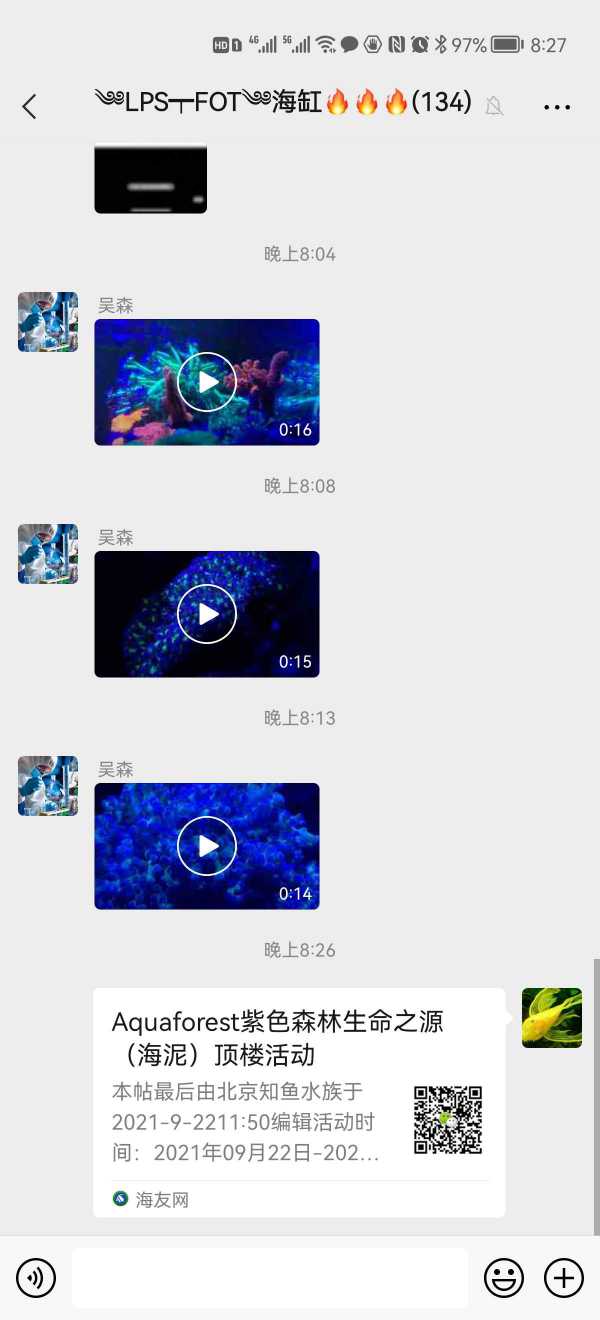Open the emoji picker
Viewport: 600px width, 1320px height.
point(504,1278)
